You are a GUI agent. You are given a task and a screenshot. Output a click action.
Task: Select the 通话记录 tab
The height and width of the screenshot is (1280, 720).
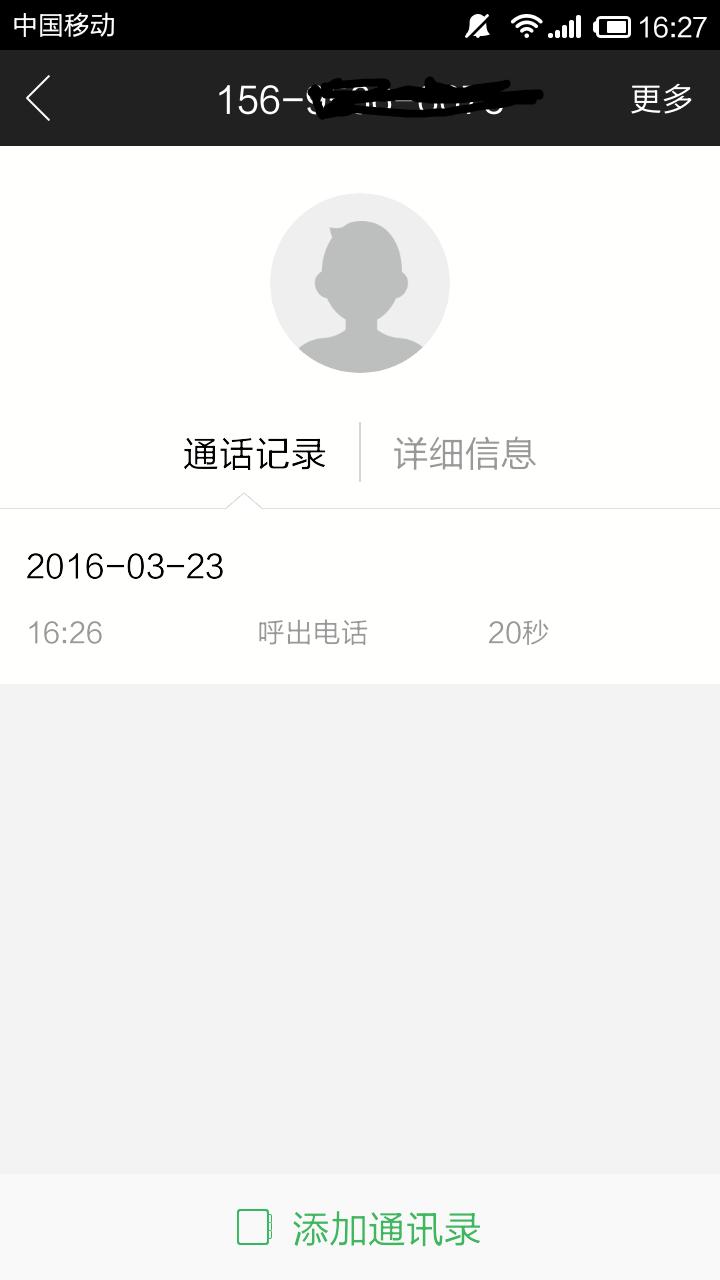[255, 453]
